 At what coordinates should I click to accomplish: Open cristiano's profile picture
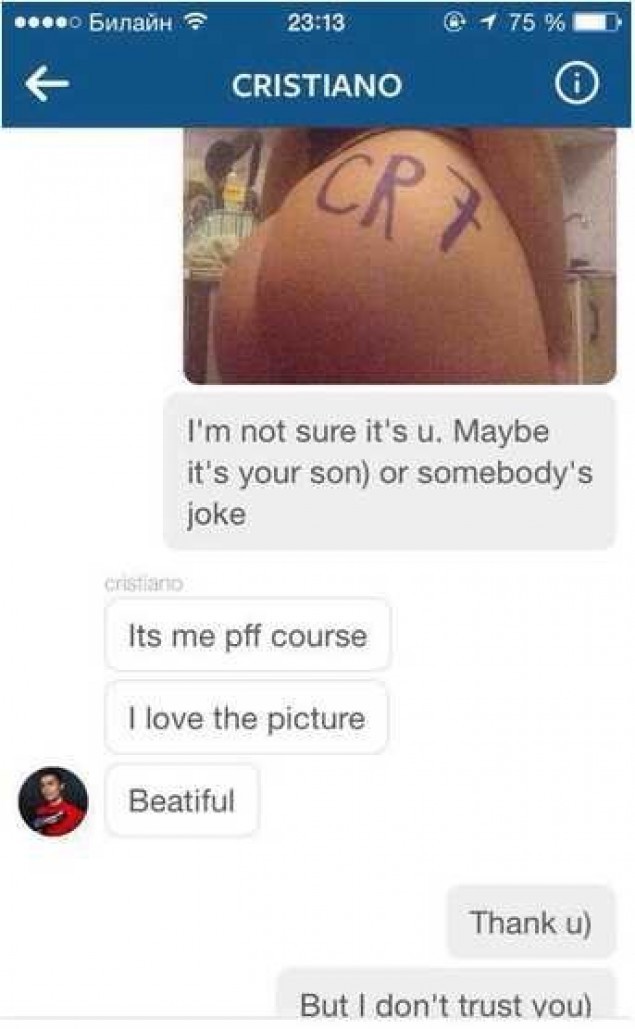[53, 801]
